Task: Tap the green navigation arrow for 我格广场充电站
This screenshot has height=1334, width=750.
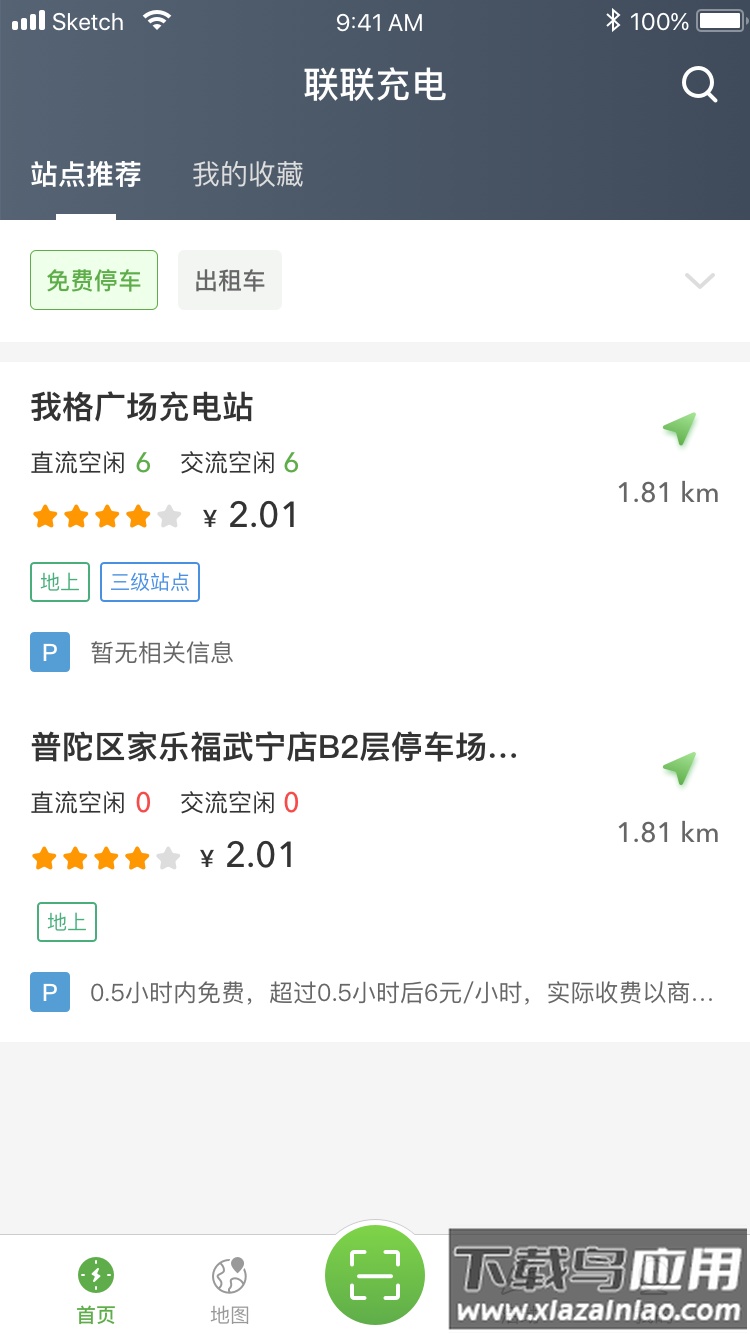Action: coord(680,429)
